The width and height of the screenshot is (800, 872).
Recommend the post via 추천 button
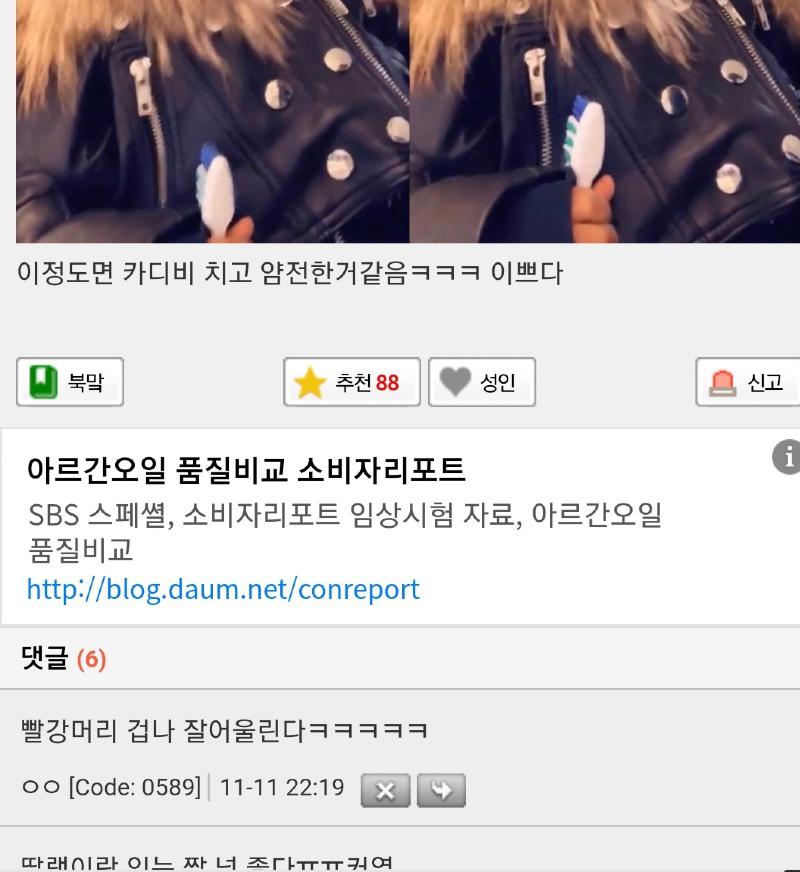[x=352, y=382]
